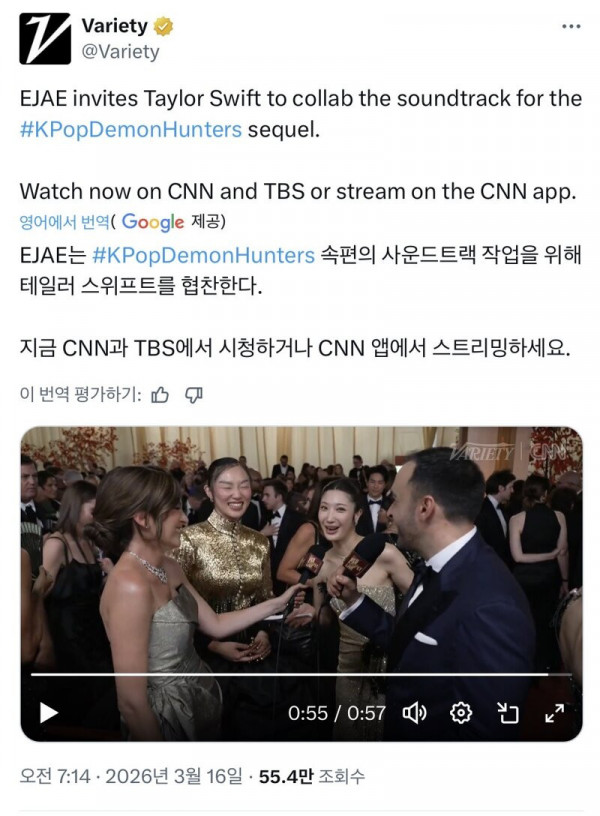Tap the 영어에서 번역 translation link
The width and height of the screenshot is (600, 816).
pyautogui.click(x=64, y=221)
